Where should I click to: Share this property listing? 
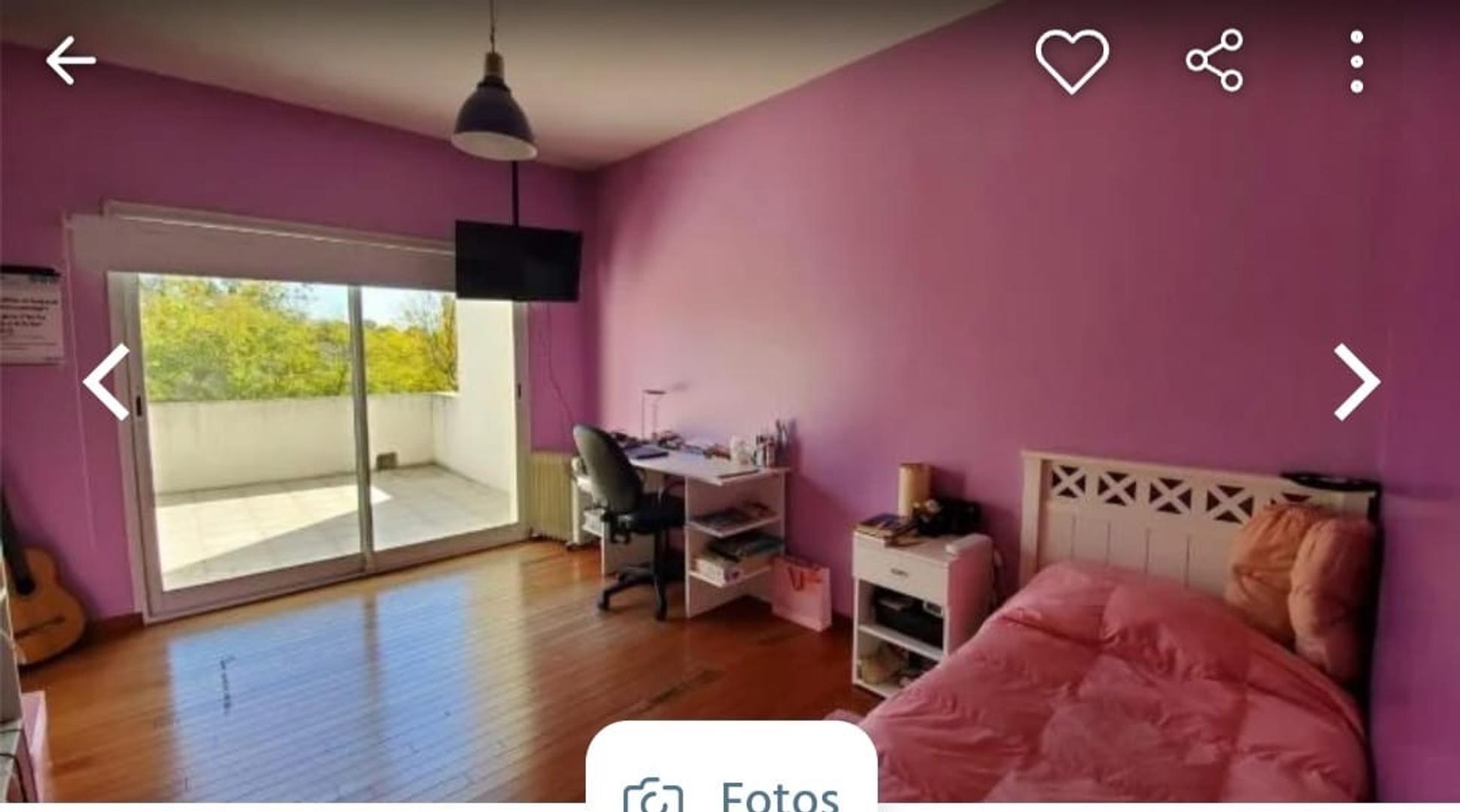[x=1214, y=60]
